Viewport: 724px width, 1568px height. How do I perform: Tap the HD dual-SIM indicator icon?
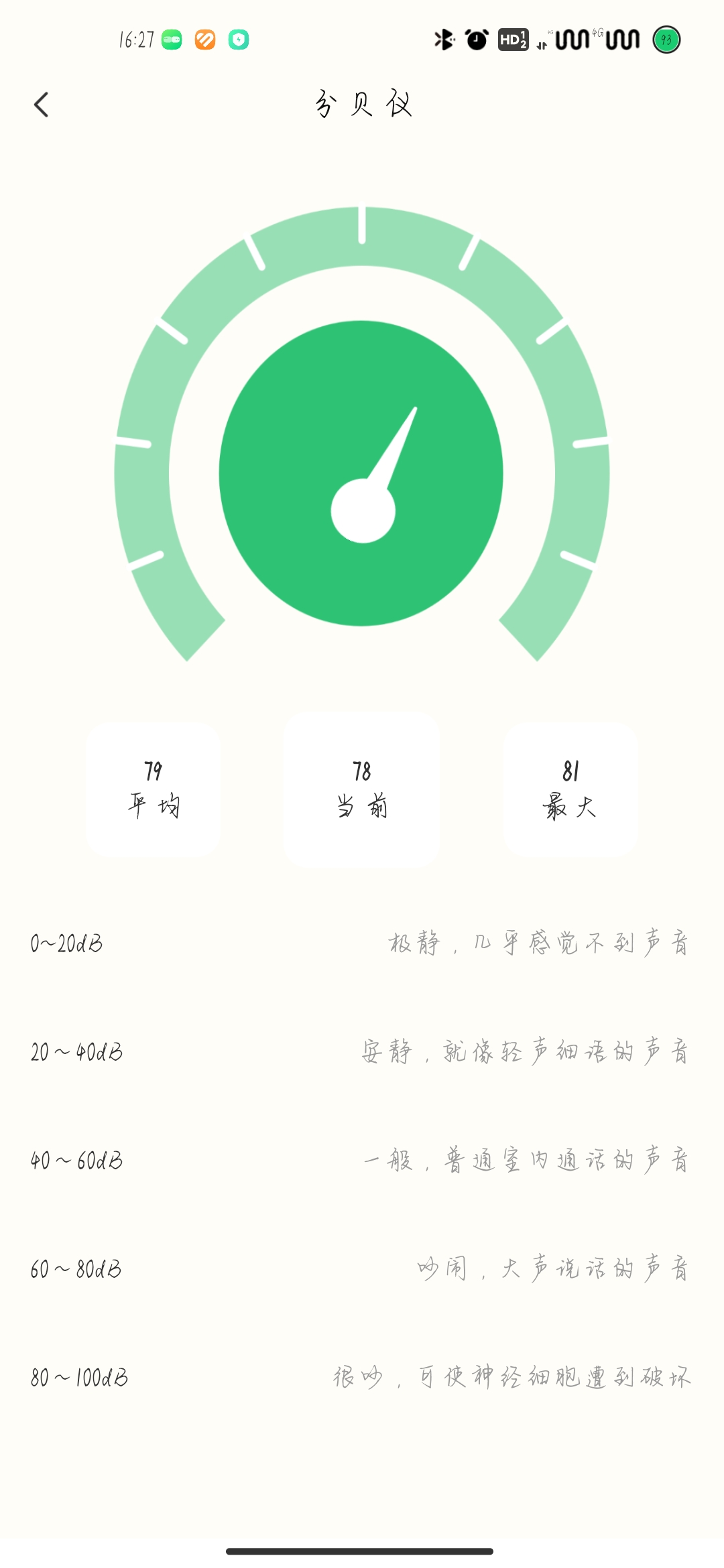(x=513, y=40)
